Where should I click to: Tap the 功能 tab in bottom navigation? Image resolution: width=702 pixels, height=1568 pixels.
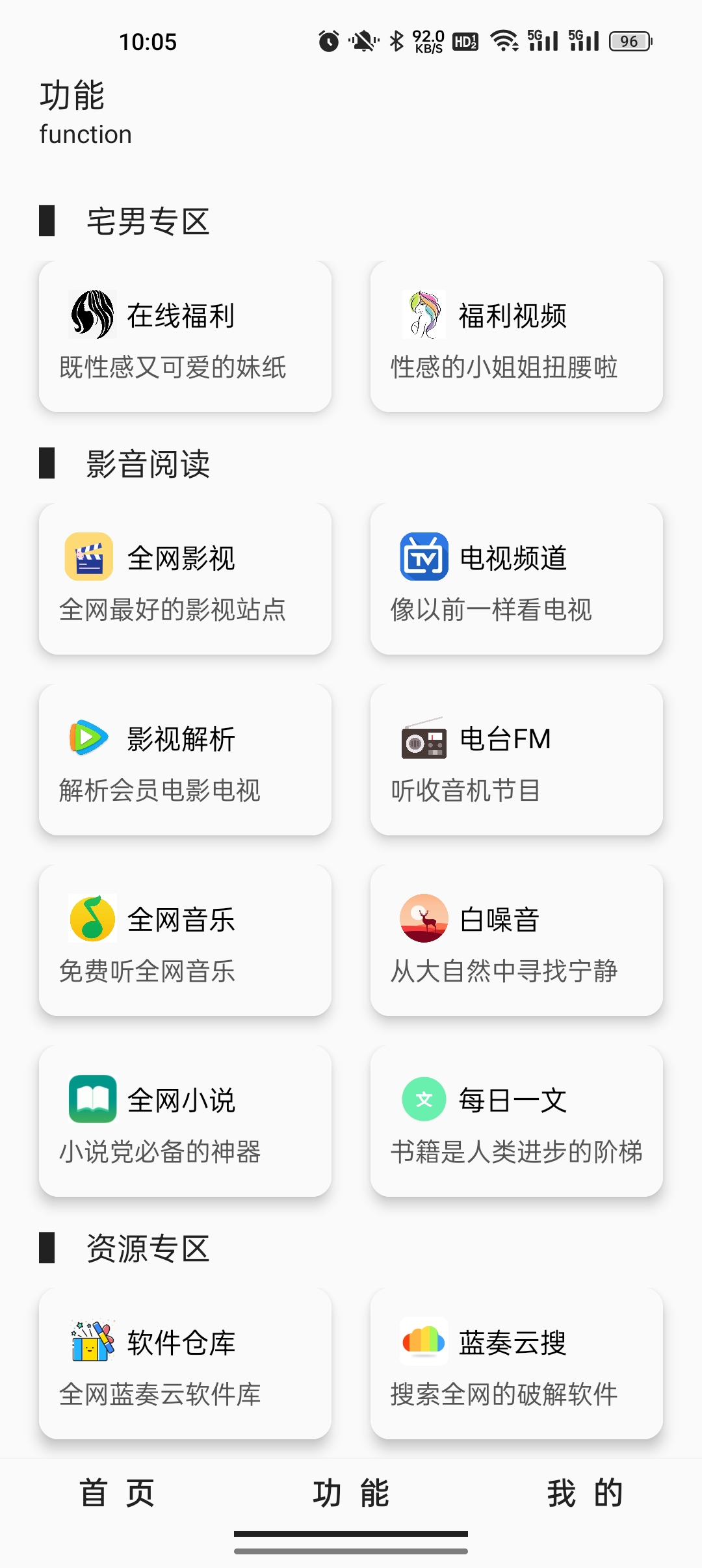tap(351, 1495)
